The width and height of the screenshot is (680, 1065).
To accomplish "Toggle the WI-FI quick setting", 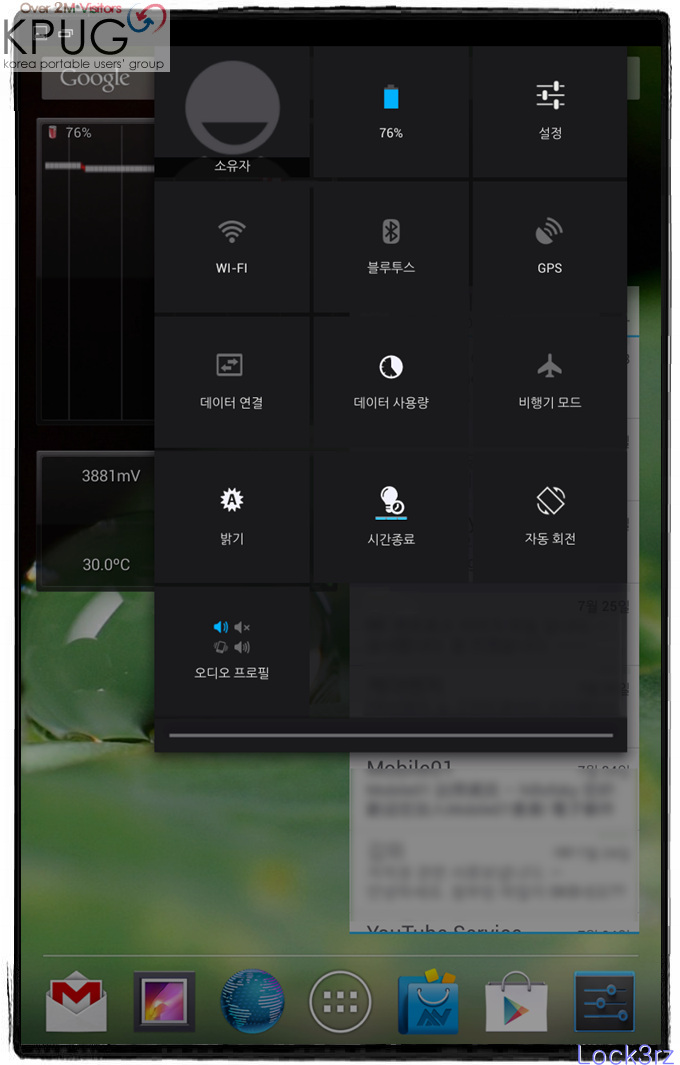I will [232, 246].
